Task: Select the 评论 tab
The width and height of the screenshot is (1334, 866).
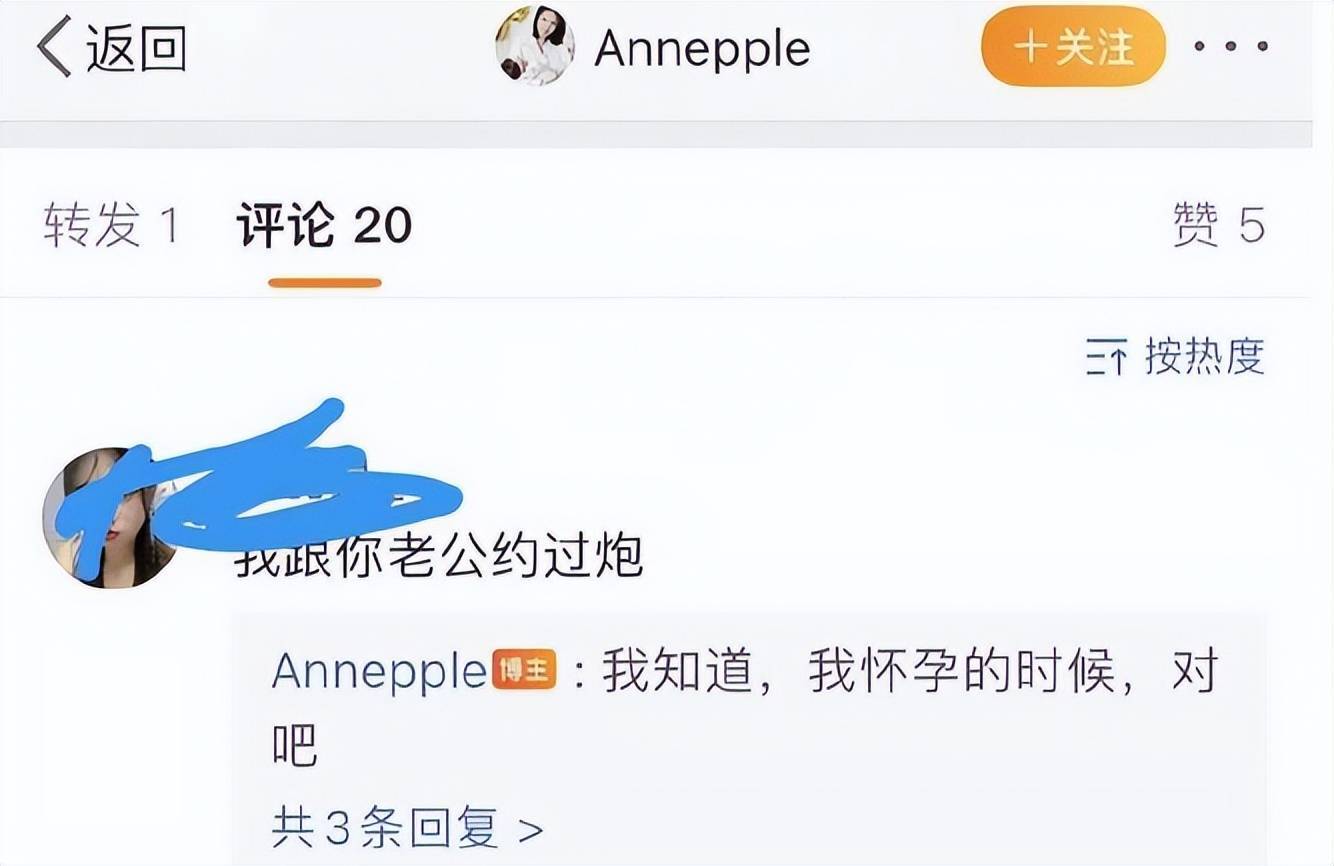Action: (324, 226)
